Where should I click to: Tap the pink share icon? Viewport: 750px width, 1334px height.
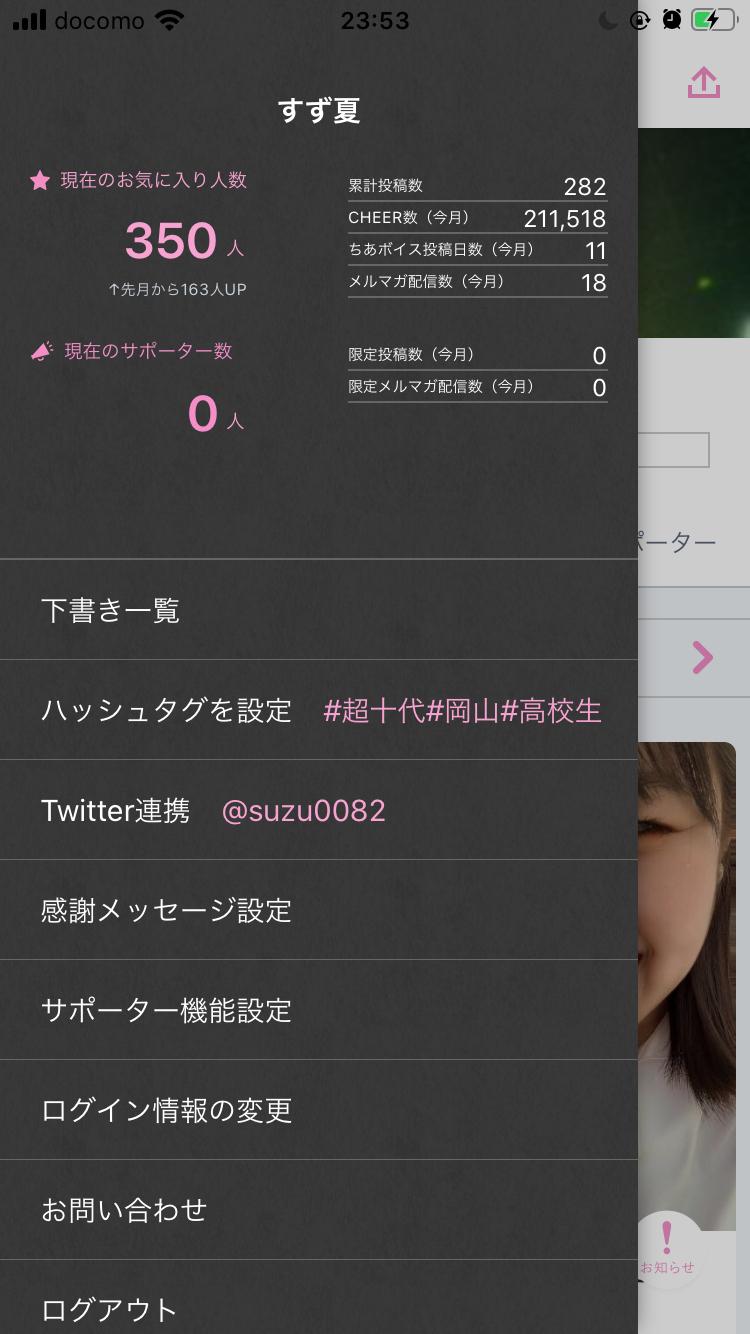pyautogui.click(x=704, y=83)
